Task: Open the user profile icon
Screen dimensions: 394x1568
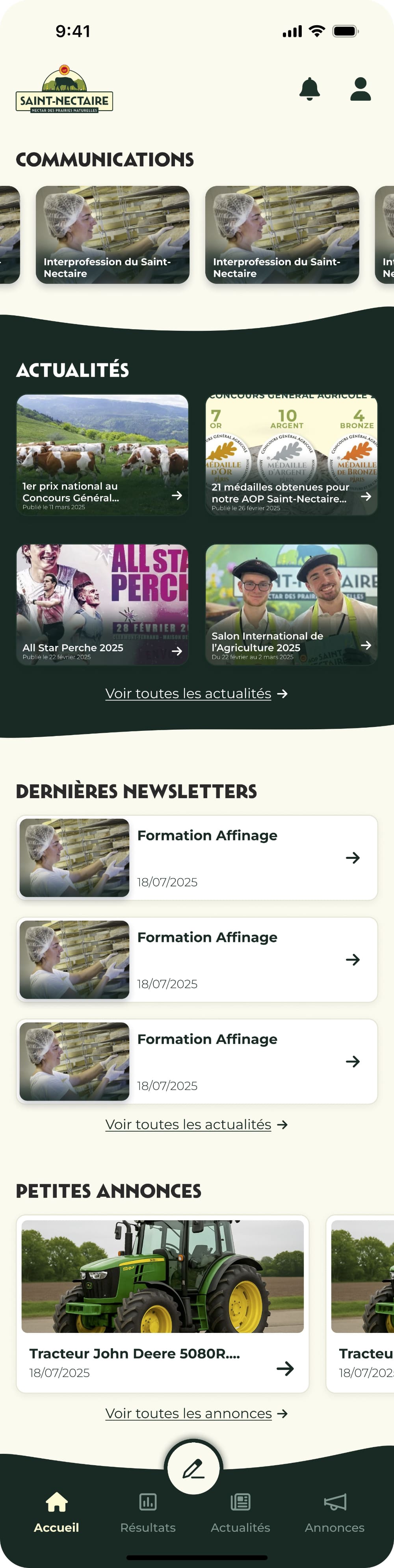Action: (361, 89)
